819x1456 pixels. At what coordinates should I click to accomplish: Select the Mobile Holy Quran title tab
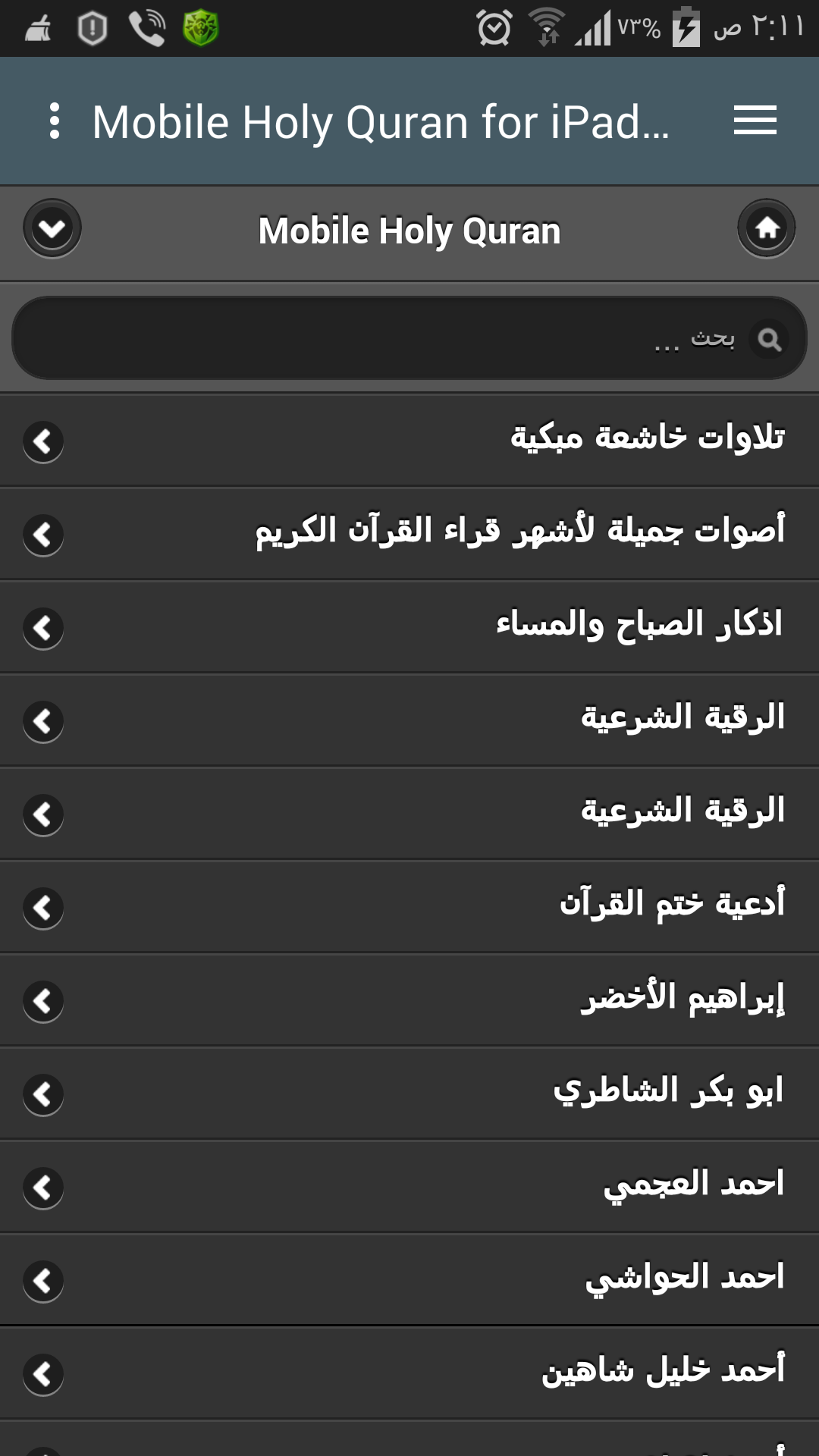409,232
